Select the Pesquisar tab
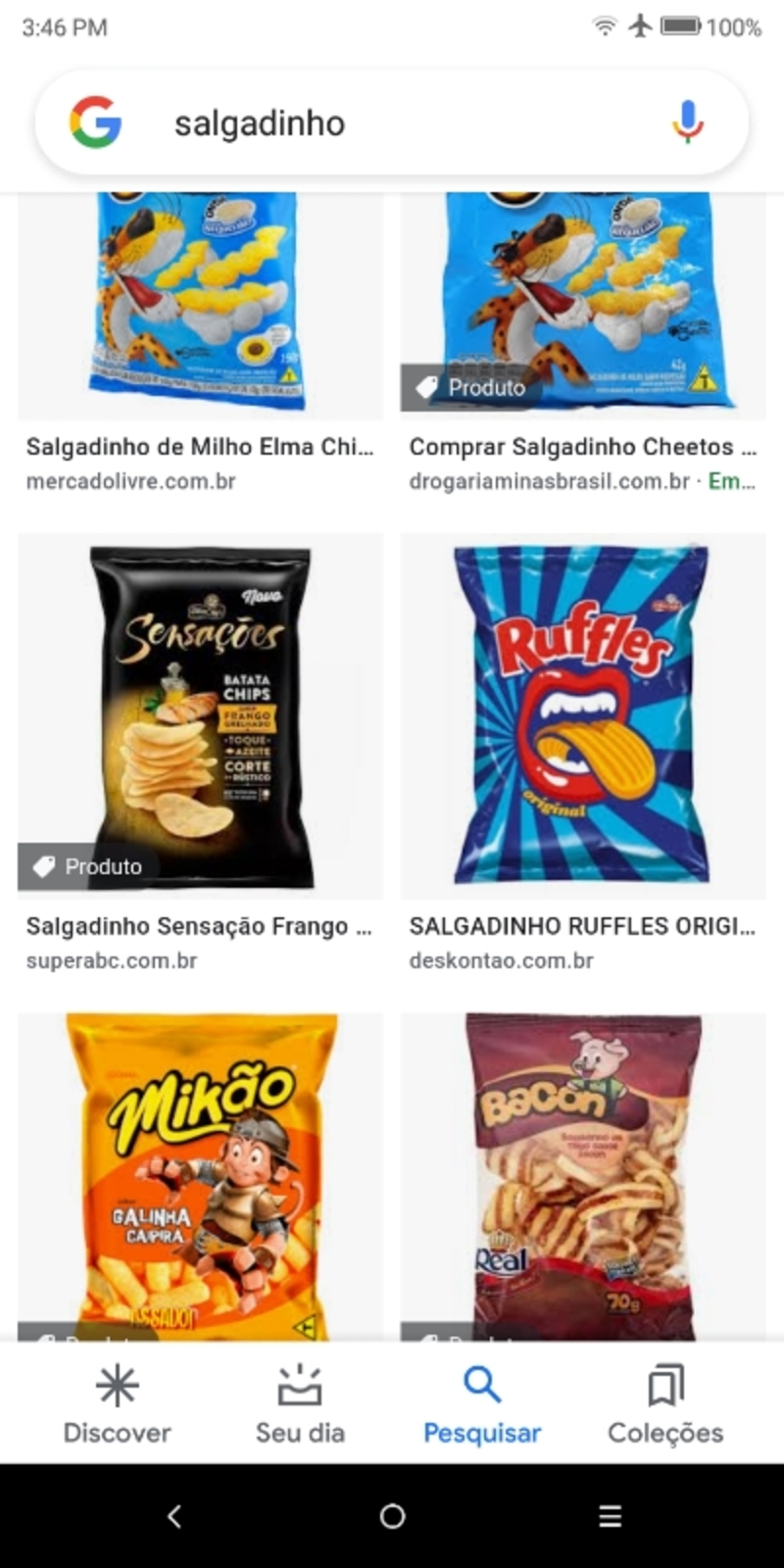This screenshot has height=1568, width=784. (482, 1403)
